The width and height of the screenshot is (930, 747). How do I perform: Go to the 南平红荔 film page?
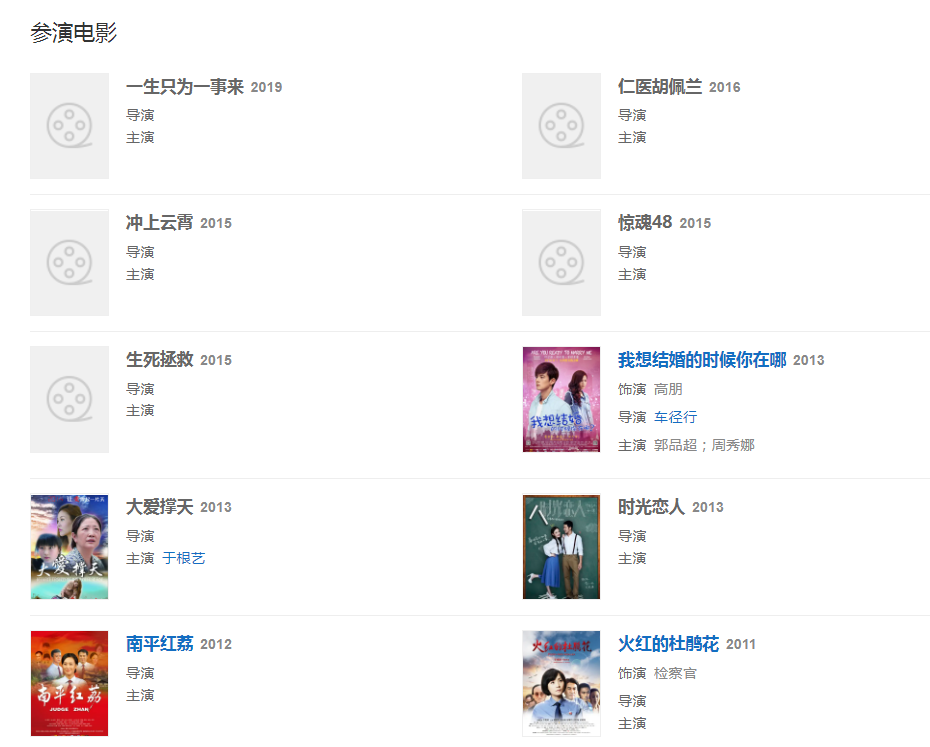pyautogui.click(x=159, y=644)
